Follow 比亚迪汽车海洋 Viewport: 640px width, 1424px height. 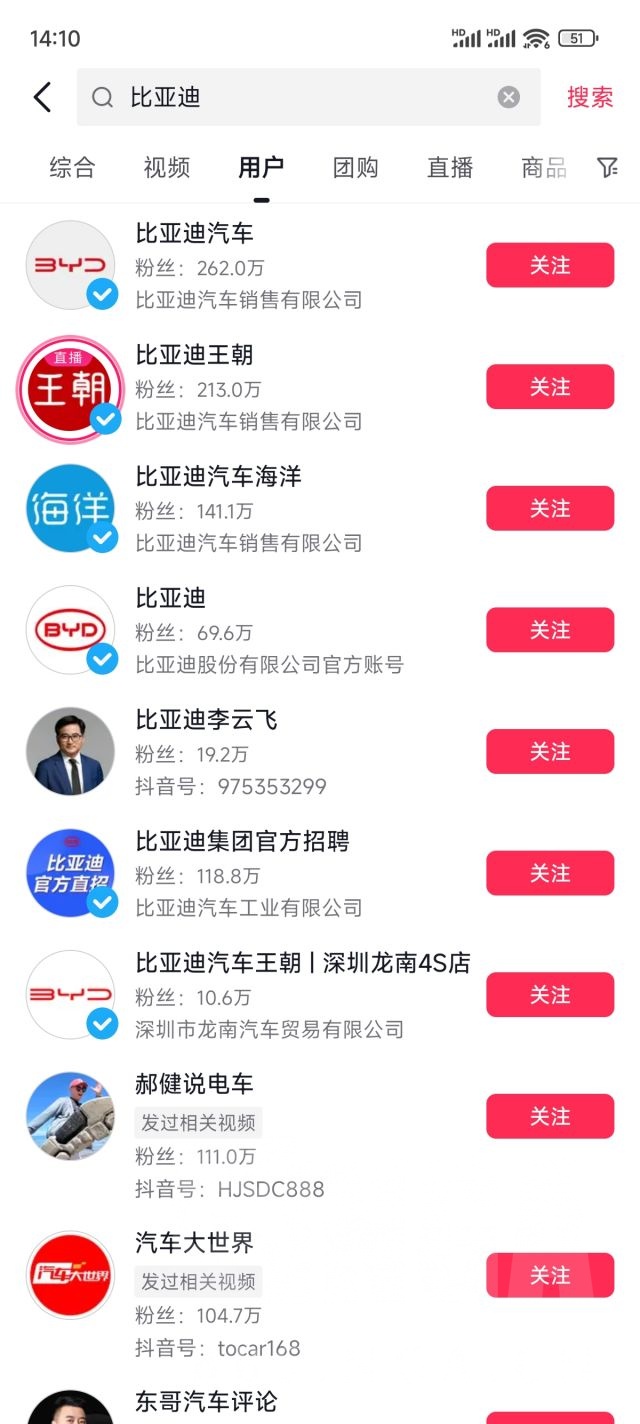550,508
